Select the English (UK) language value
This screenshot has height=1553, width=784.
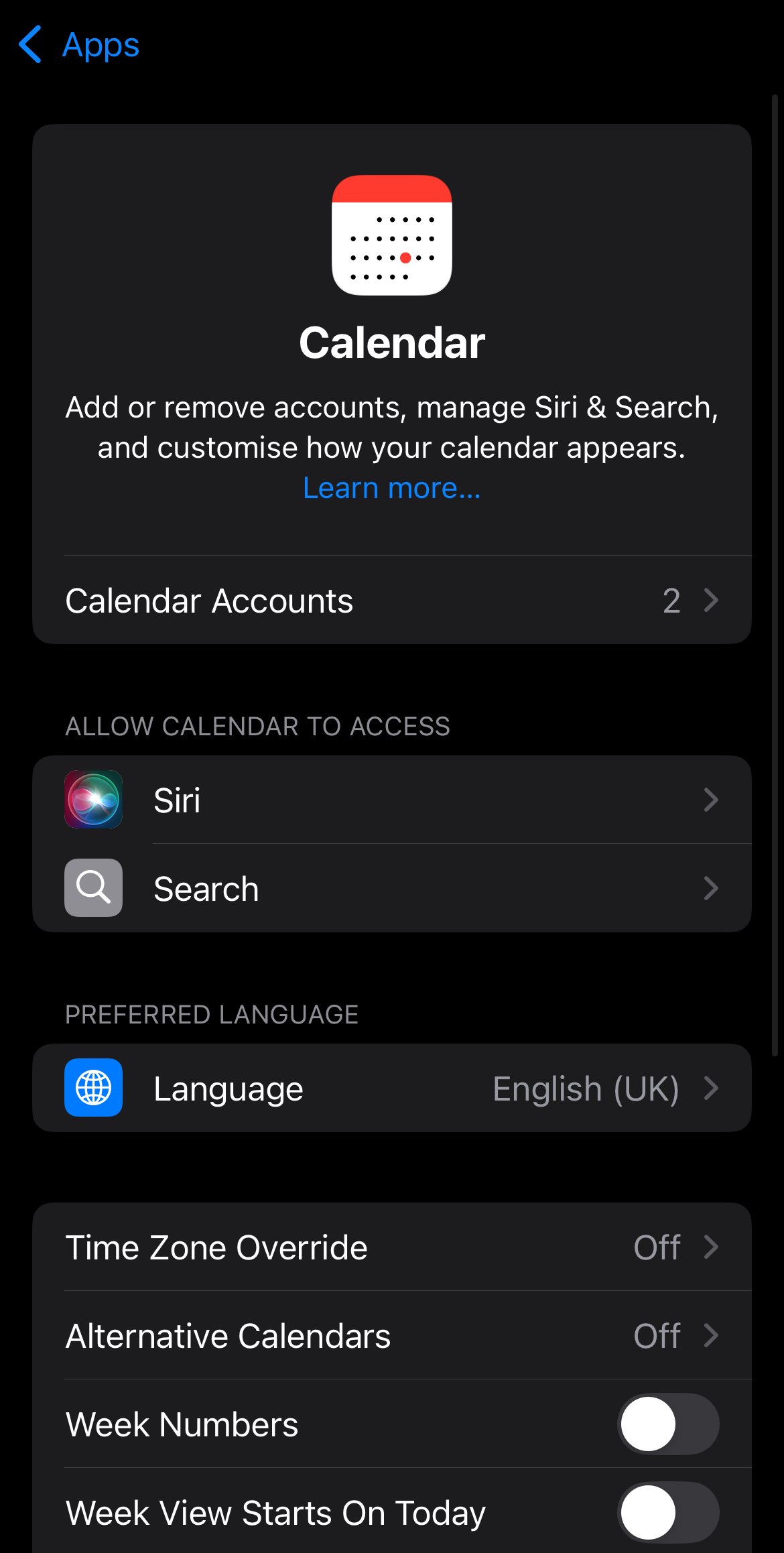pos(586,1088)
